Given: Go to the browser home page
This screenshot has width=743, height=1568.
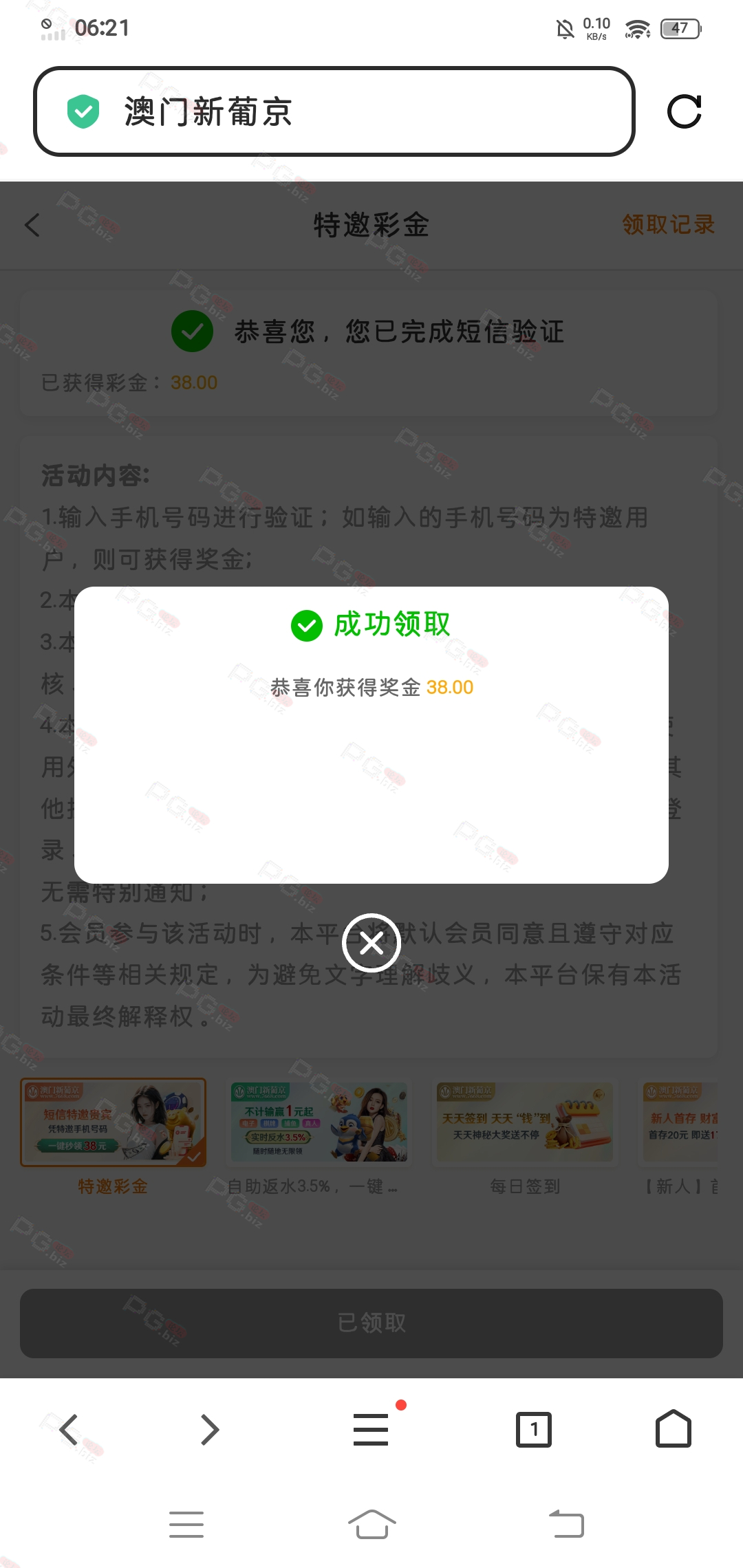Looking at the screenshot, I should pyautogui.click(x=674, y=1428).
